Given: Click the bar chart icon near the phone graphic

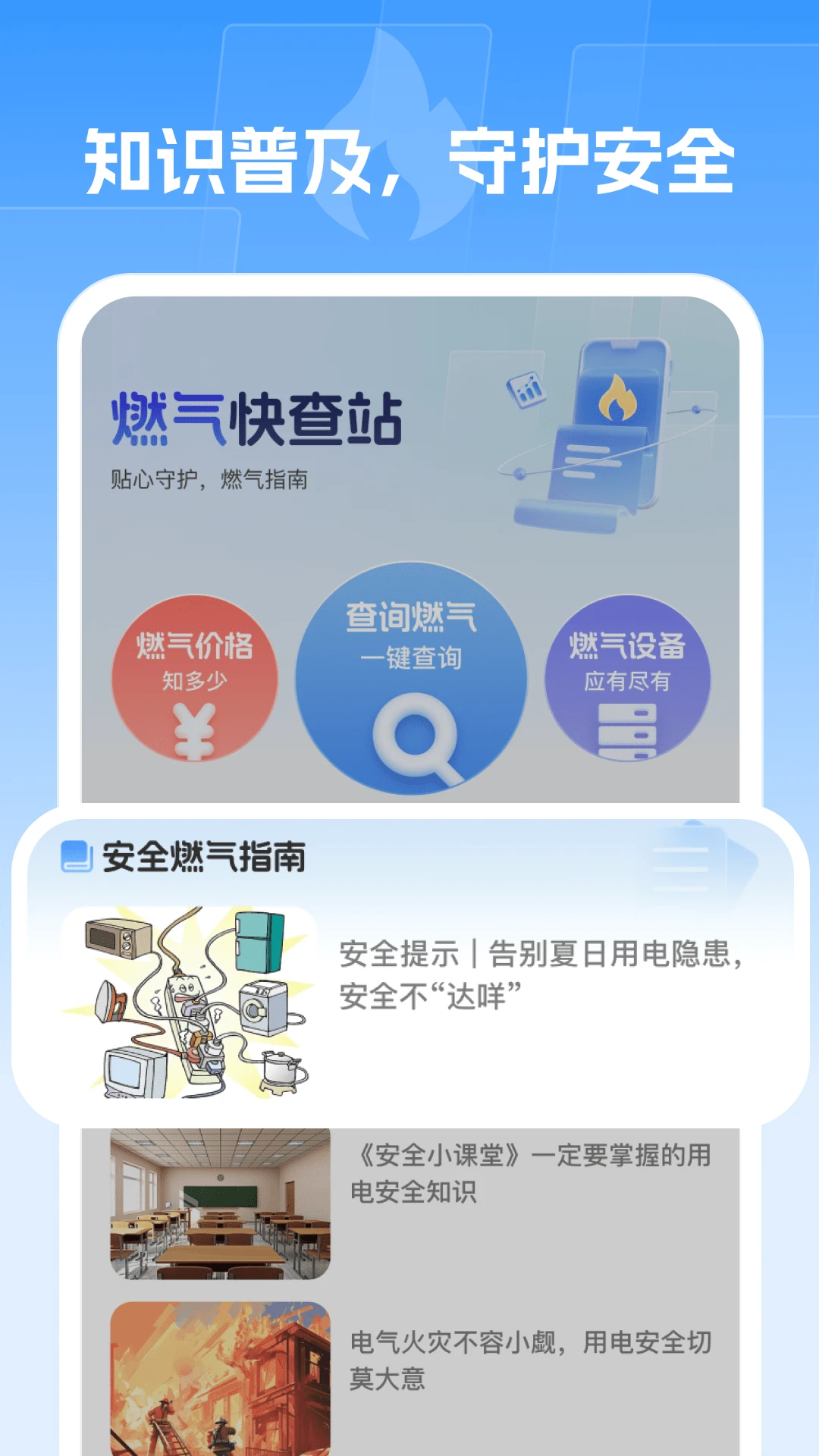Looking at the screenshot, I should tap(528, 389).
